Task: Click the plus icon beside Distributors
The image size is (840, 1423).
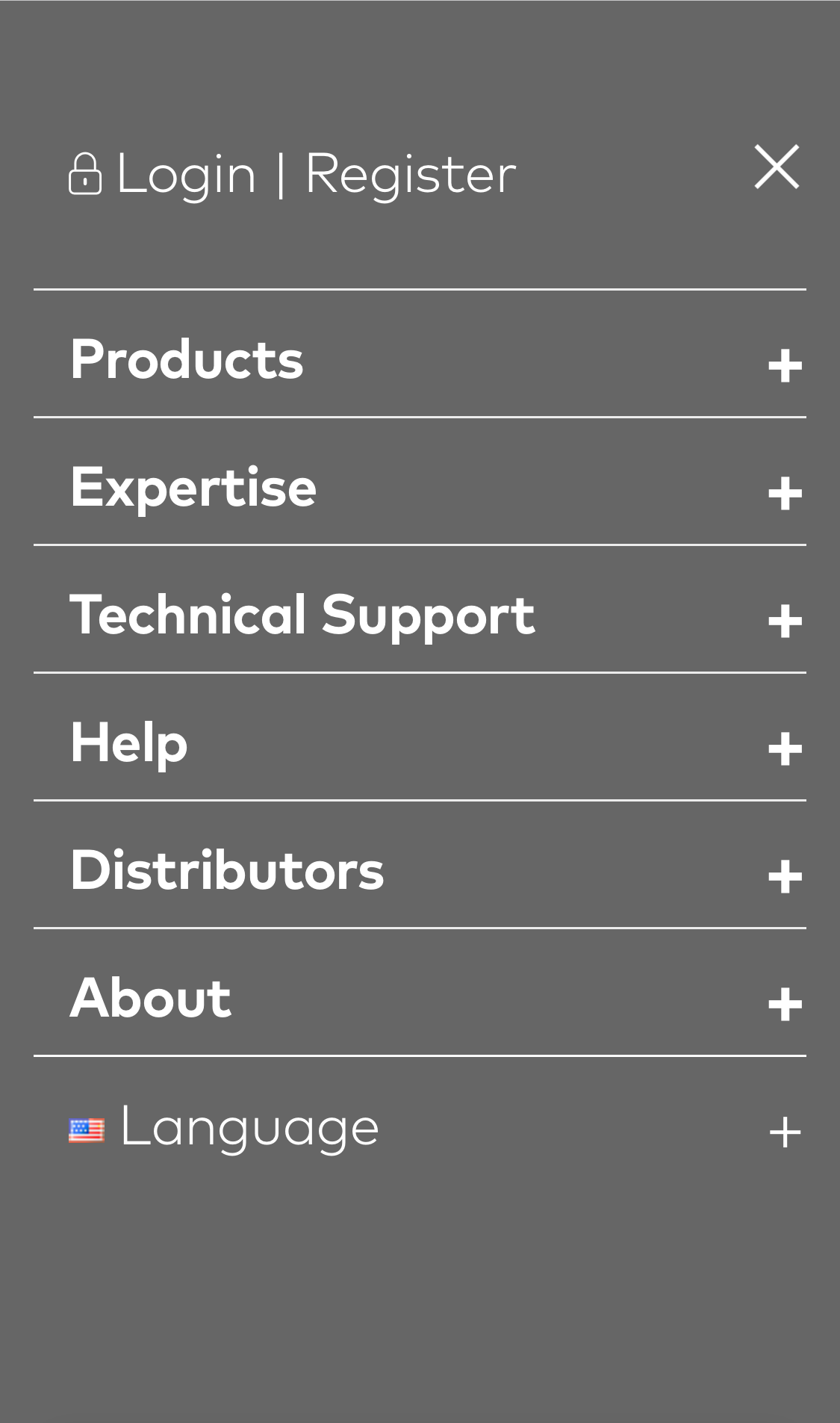Action: 785,874
